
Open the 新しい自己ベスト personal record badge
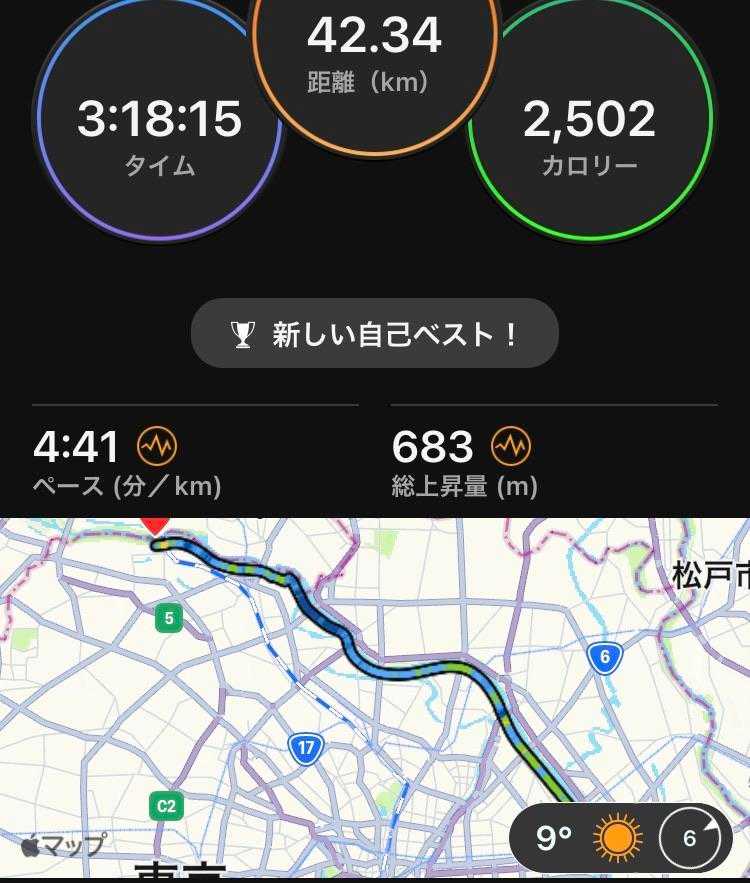(x=374, y=334)
